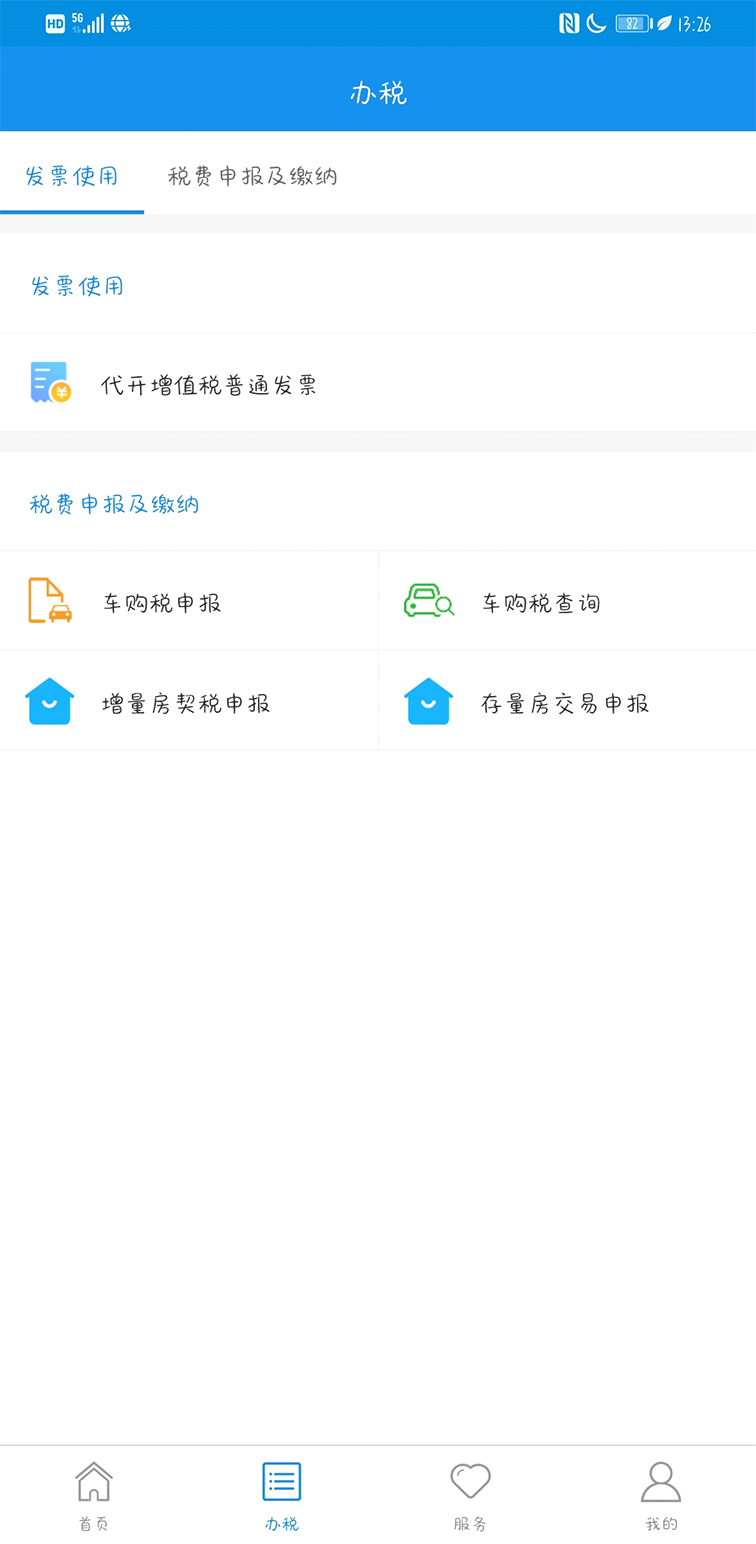Switch to the 服务 tab

click(x=470, y=1495)
